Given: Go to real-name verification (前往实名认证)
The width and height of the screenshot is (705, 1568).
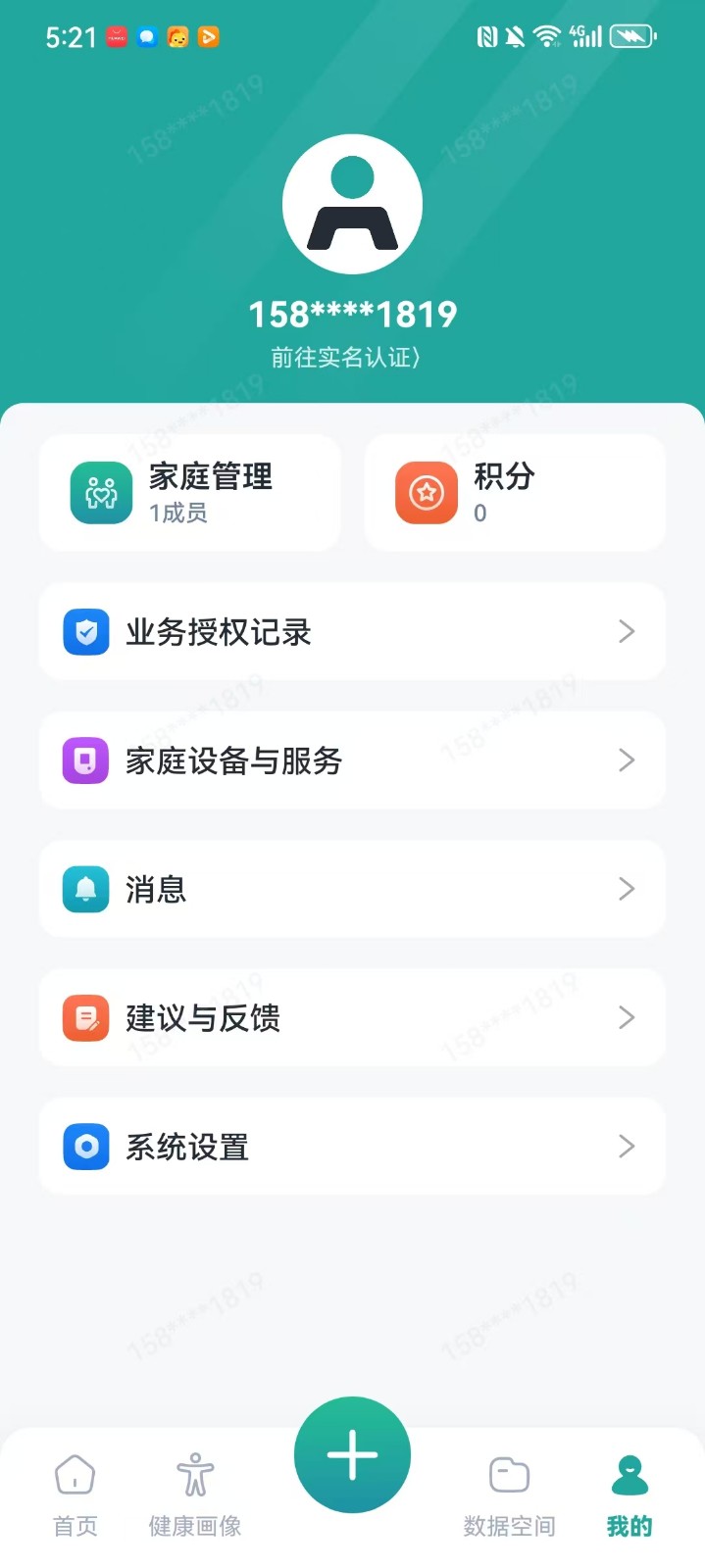Looking at the screenshot, I should point(345,358).
